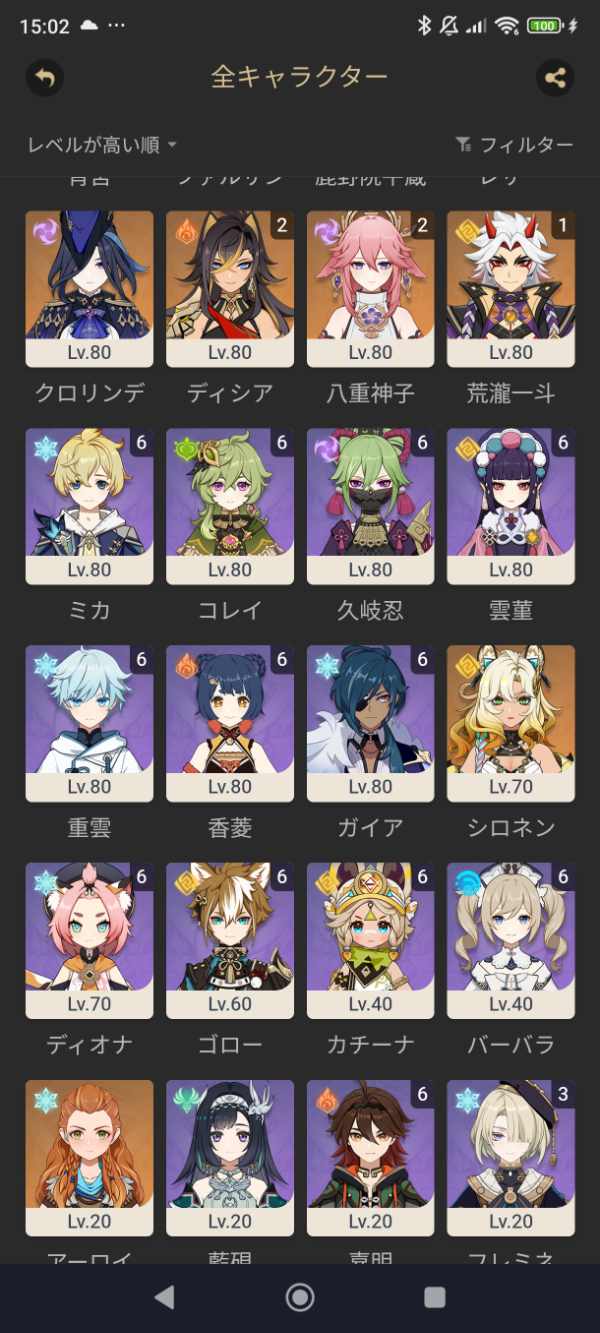This screenshot has width=600, height=1333.
Task: View 重雲 character details
Action: click(x=89, y=723)
